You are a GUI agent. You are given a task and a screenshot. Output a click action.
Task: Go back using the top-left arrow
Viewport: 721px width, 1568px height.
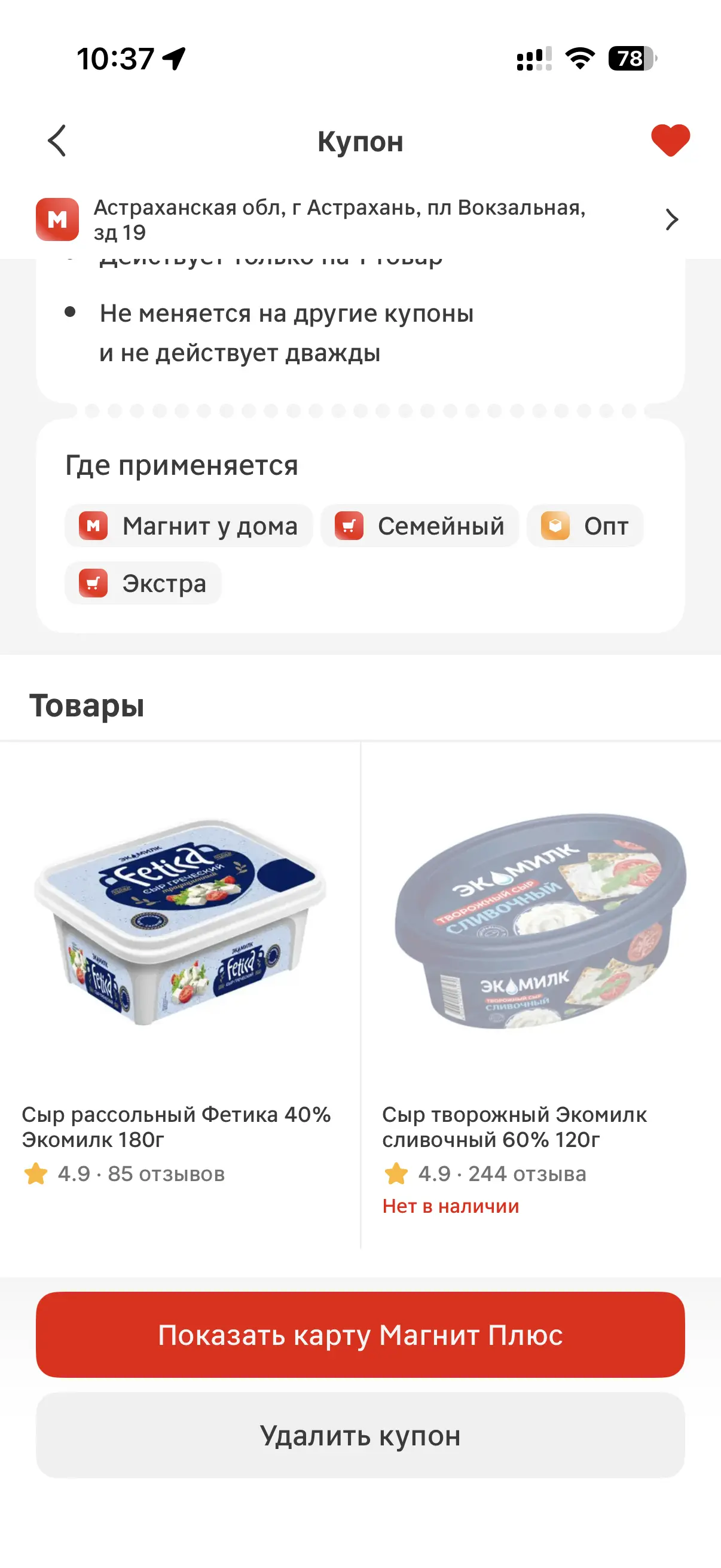[x=57, y=141]
